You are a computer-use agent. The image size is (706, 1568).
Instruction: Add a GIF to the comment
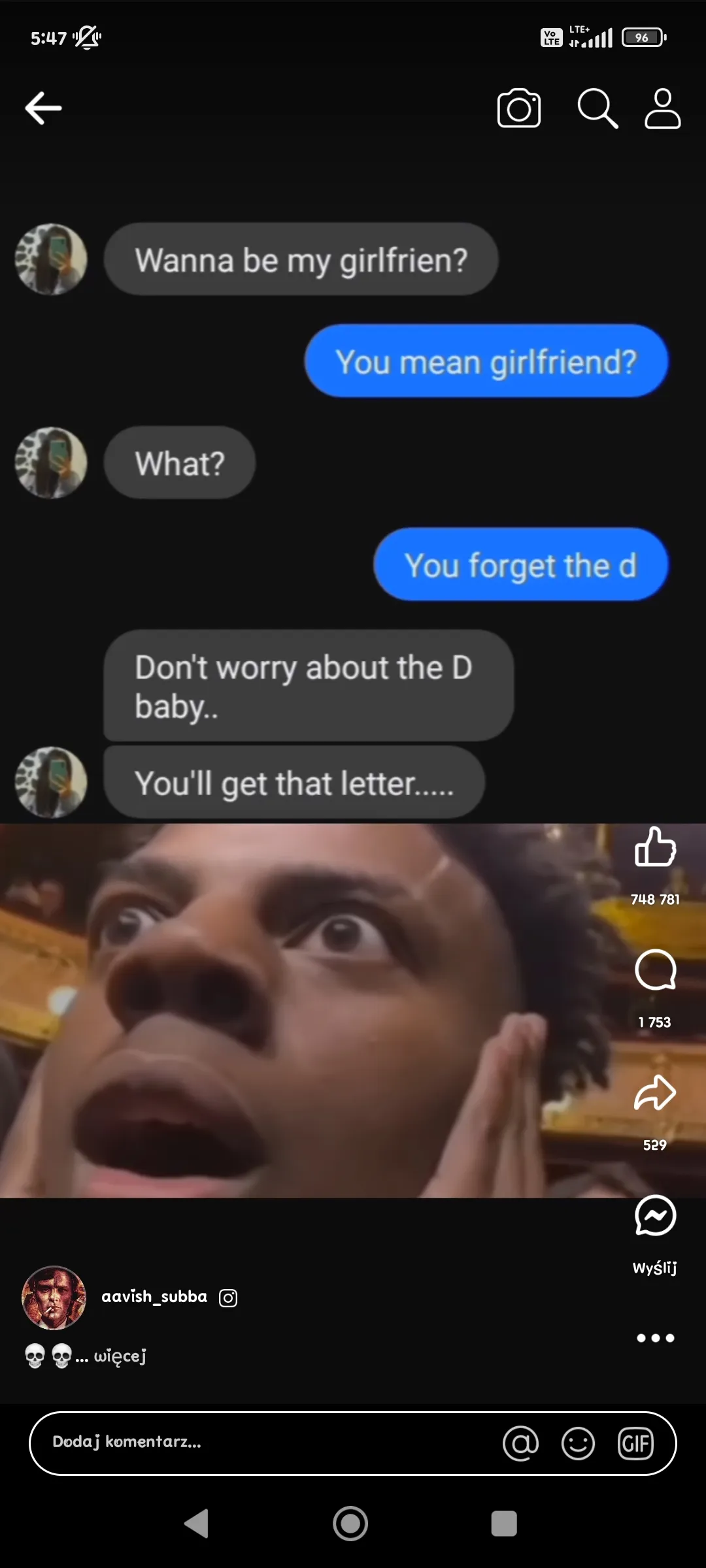click(635, 1443)
